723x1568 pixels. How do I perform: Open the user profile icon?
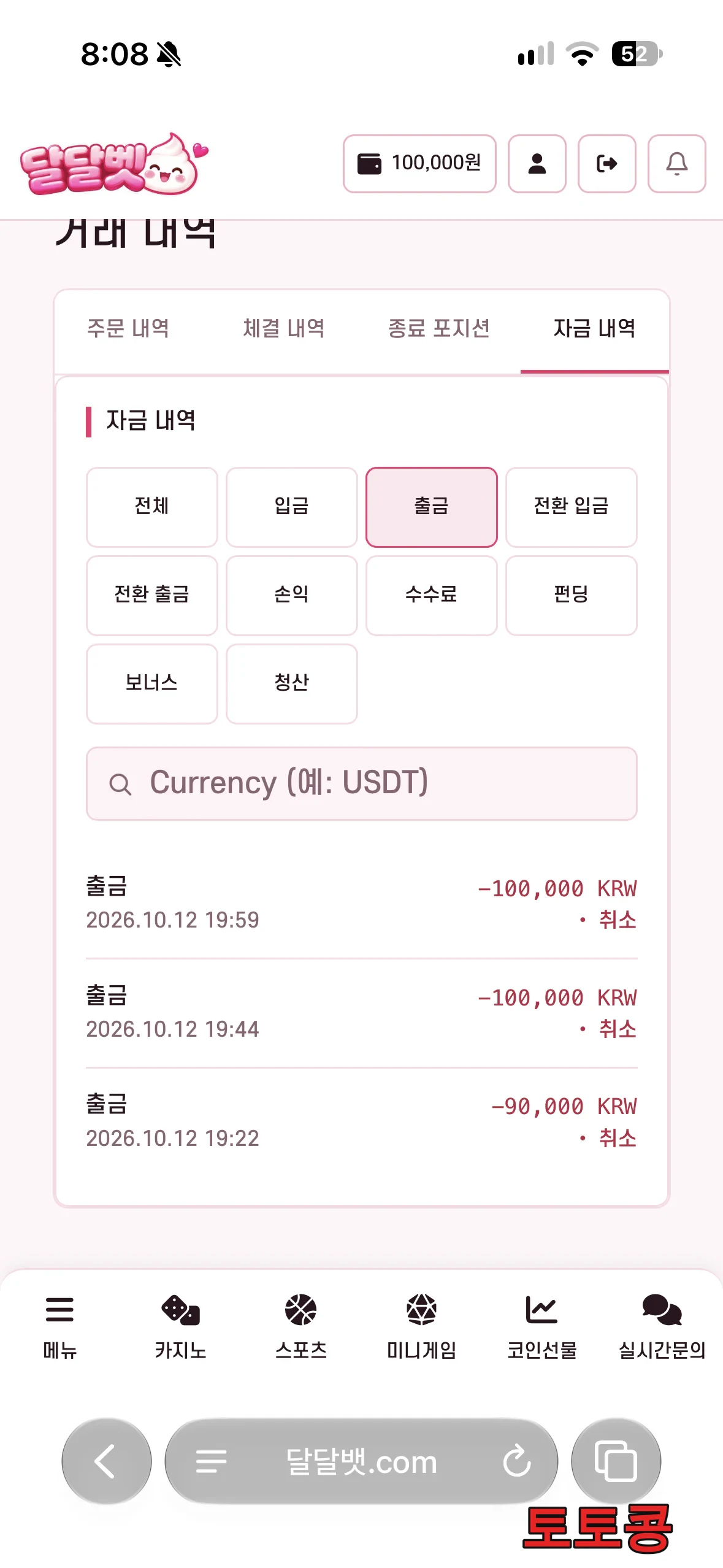point(537,164)
